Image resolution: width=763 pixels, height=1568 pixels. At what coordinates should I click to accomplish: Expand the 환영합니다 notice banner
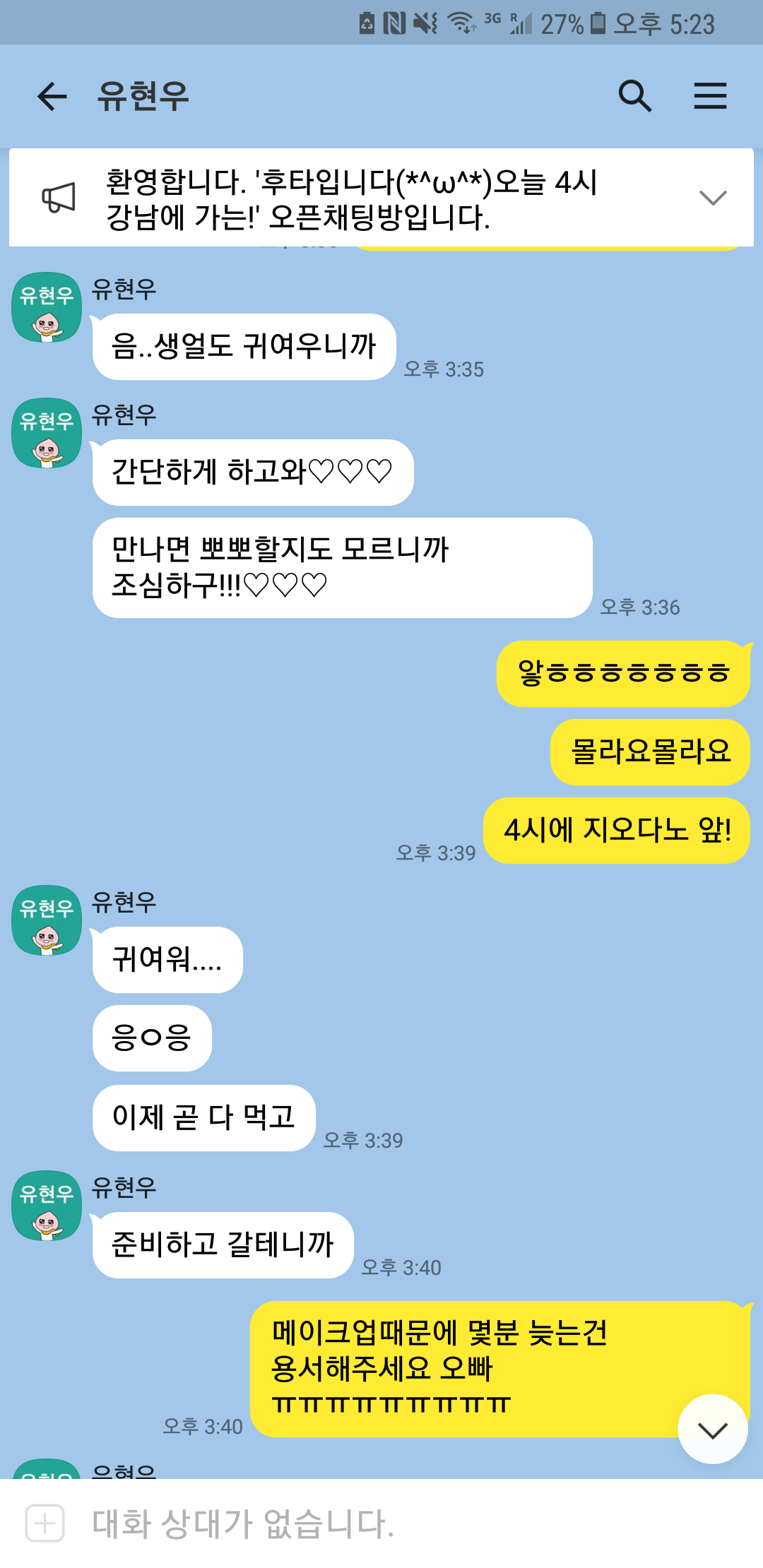coord(712,198)
